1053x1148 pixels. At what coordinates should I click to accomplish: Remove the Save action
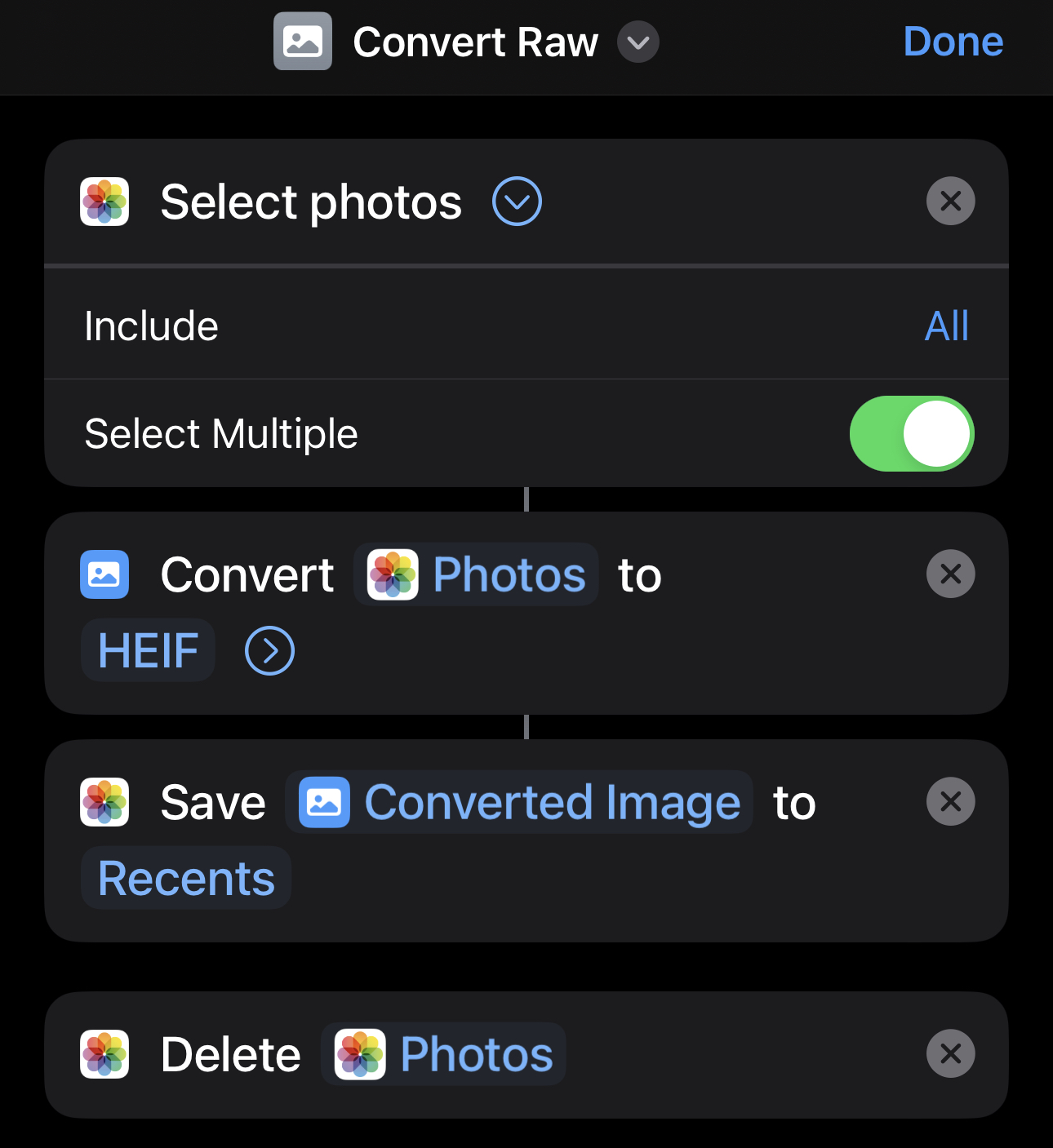950,801
